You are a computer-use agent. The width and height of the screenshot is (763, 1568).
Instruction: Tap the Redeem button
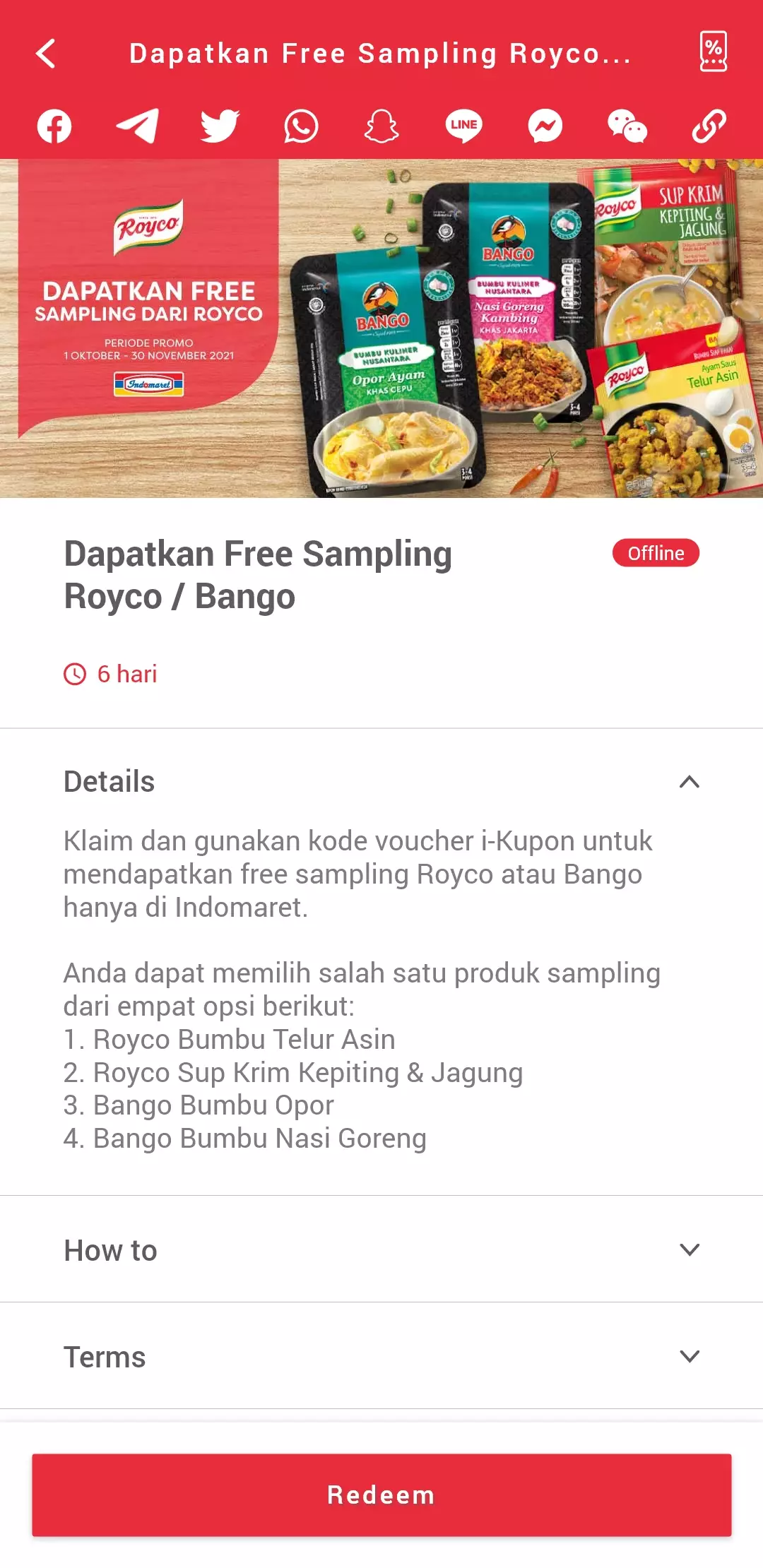pos(381,1495)
